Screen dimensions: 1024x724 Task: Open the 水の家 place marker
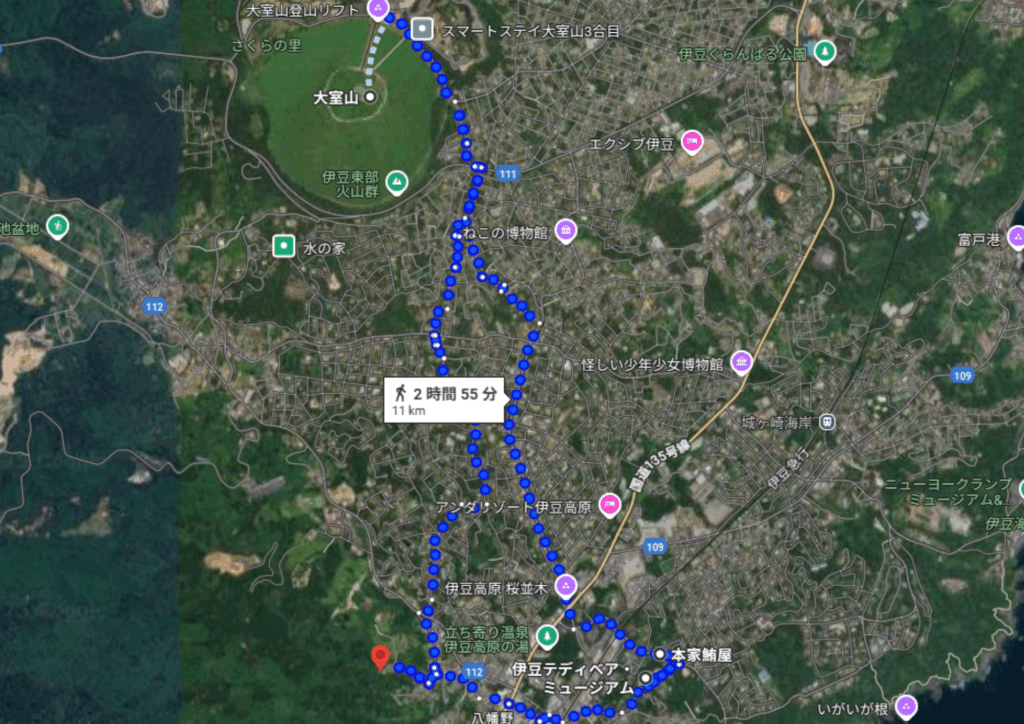coord(285,245)
